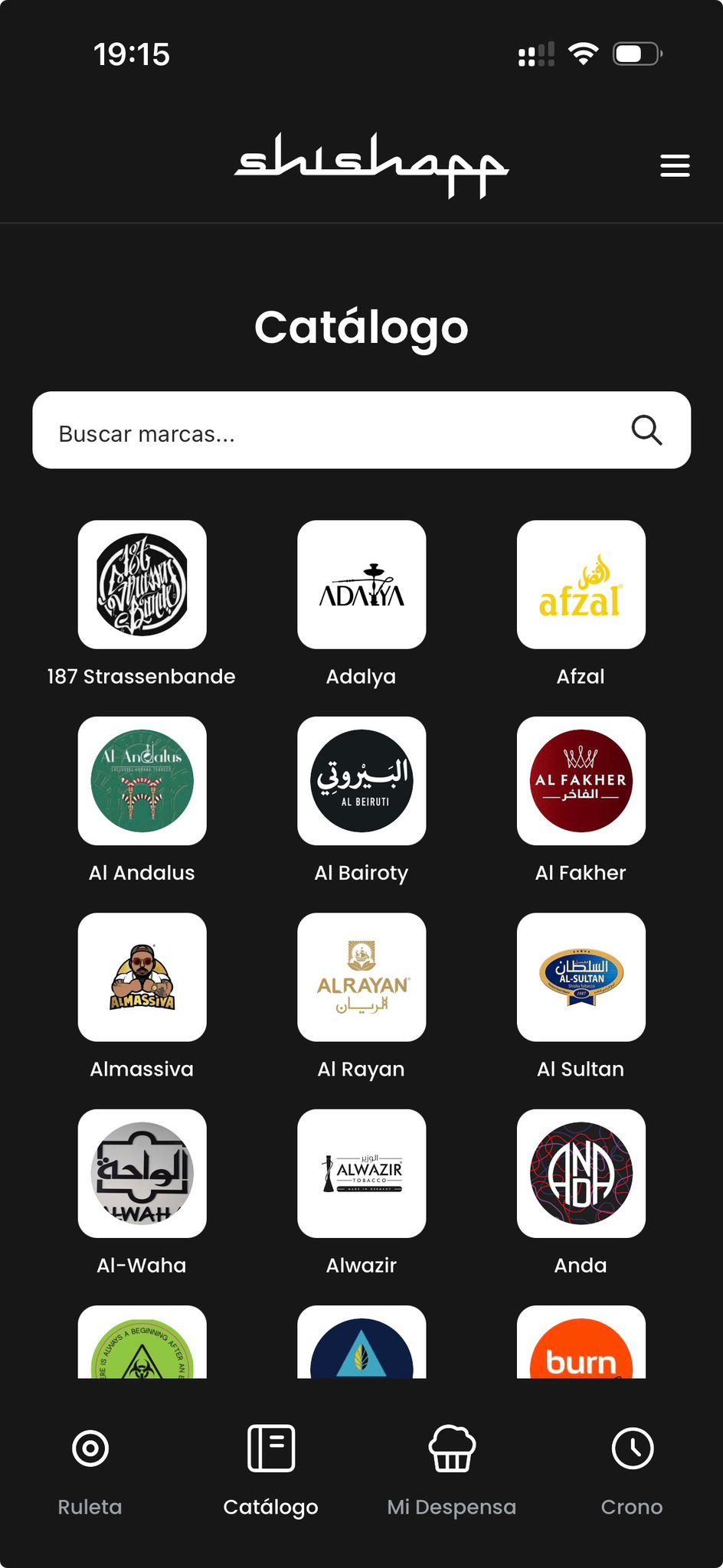View the Adalya brand
Screen dimensions: 723x1568
(x=361, y=585)
